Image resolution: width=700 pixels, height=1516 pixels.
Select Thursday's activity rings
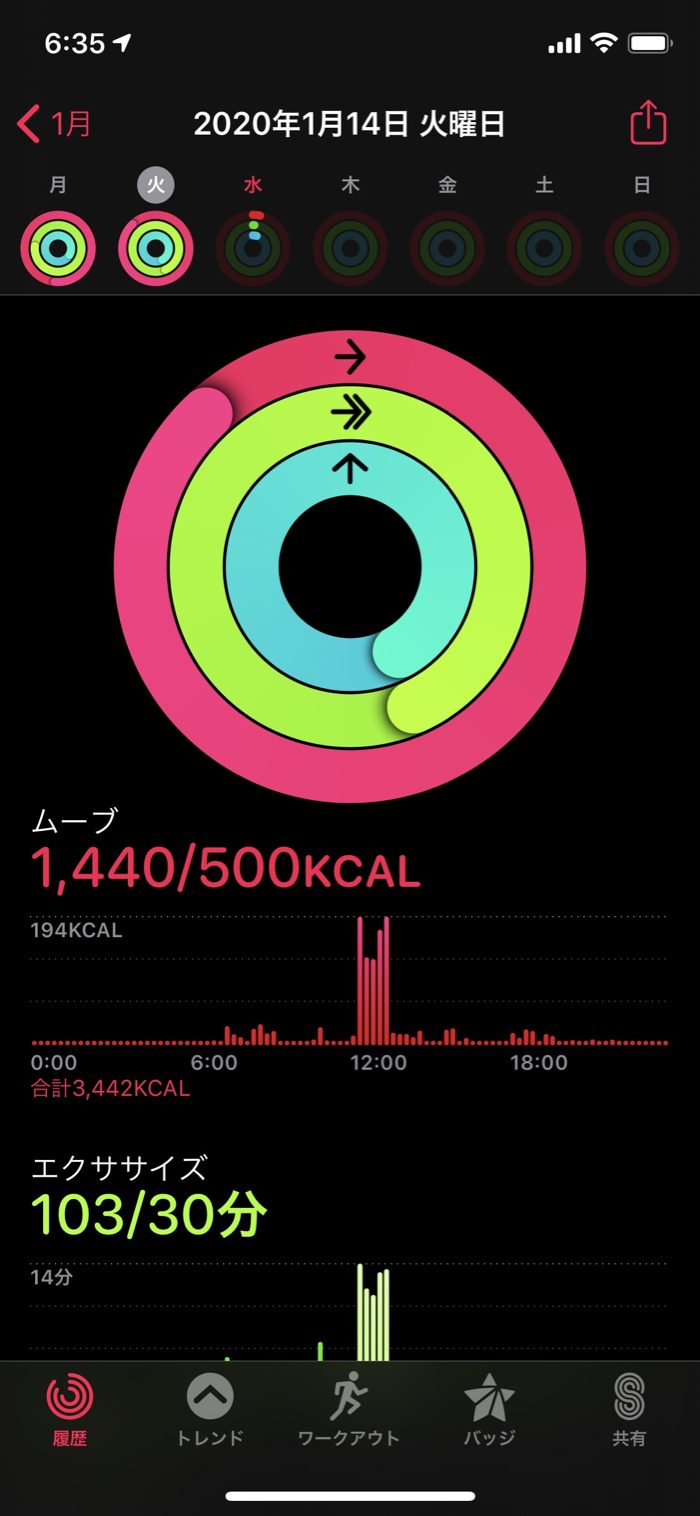tap(350, 249)
